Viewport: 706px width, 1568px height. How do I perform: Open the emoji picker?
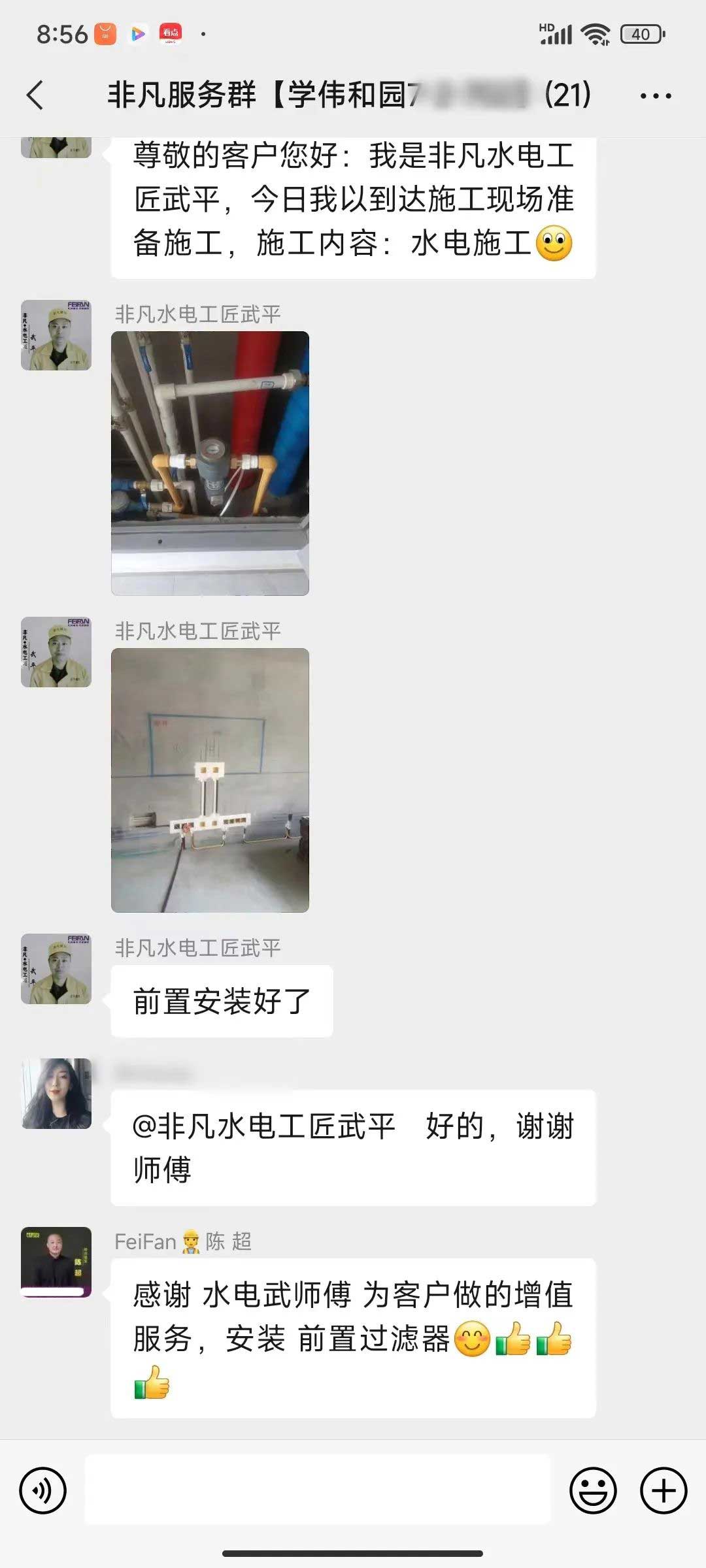pos(593,1490)
